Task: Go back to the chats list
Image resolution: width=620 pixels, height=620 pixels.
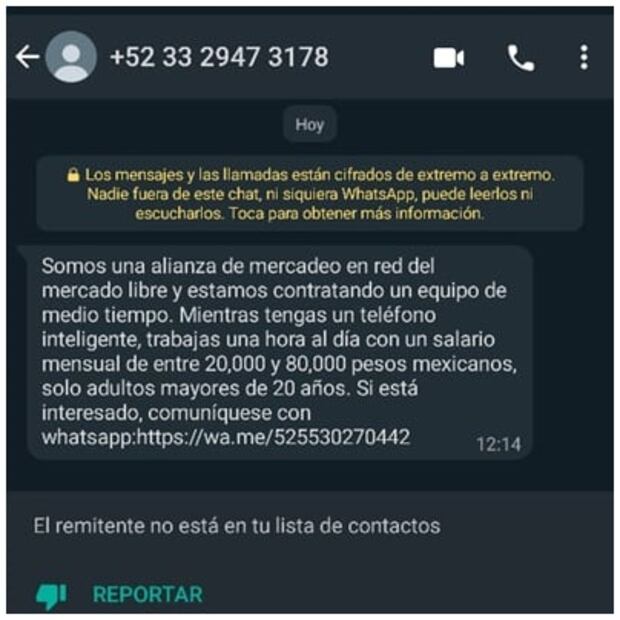Action: 26,57
